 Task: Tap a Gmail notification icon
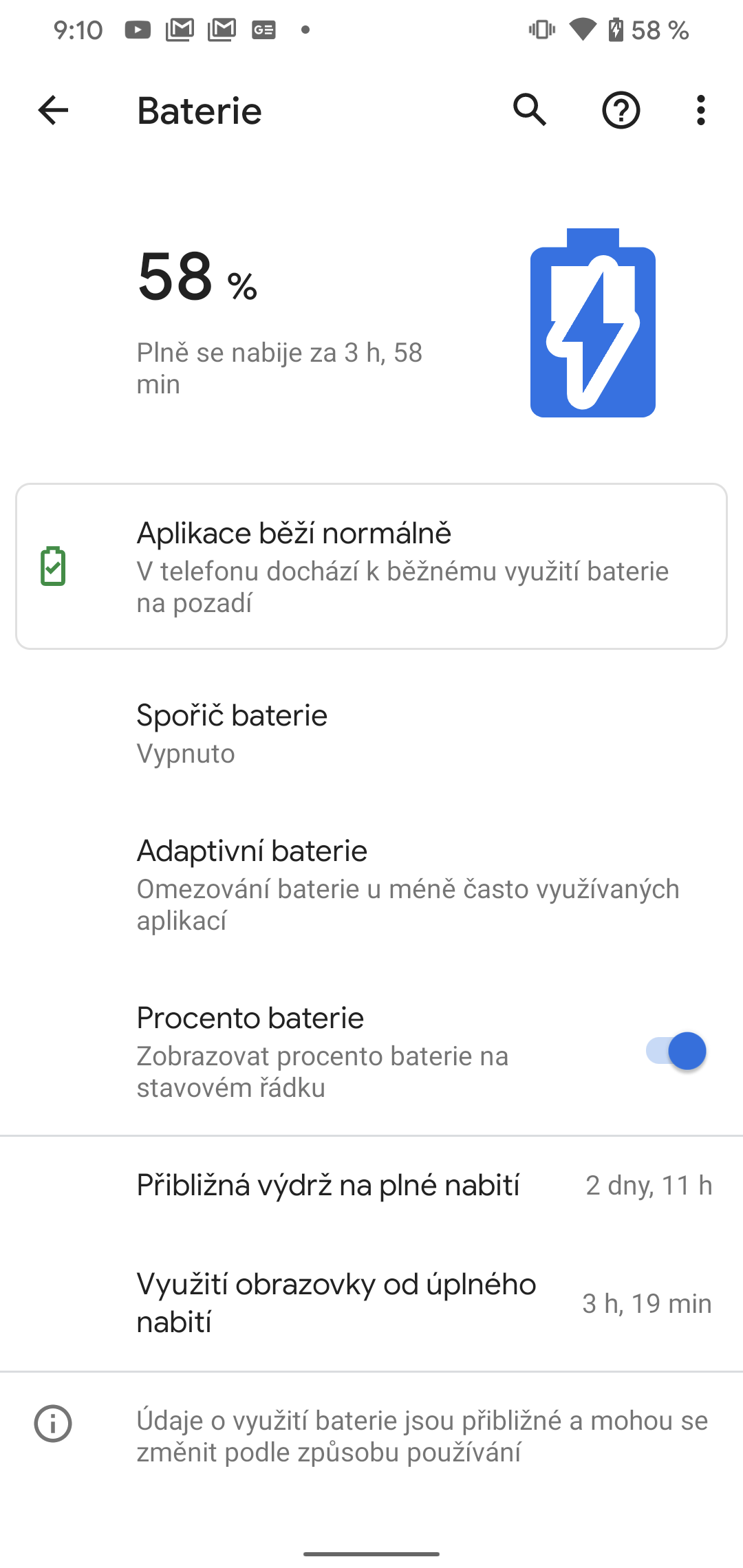point(180,29)
